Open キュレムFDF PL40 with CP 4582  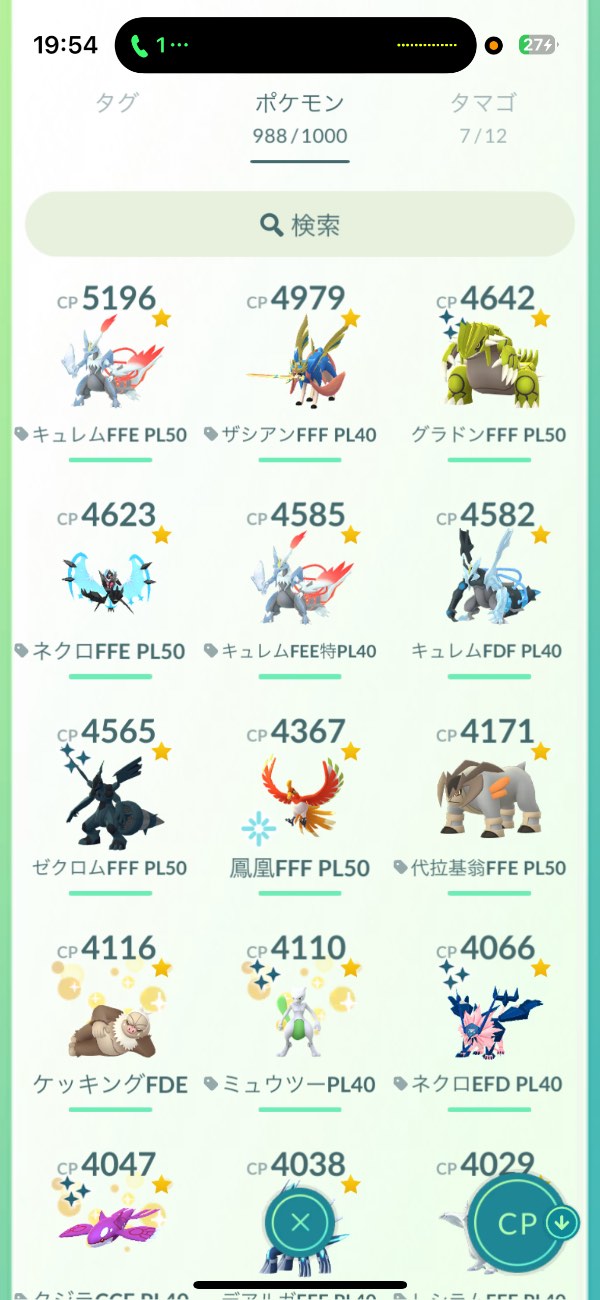[x=489, y=582]
